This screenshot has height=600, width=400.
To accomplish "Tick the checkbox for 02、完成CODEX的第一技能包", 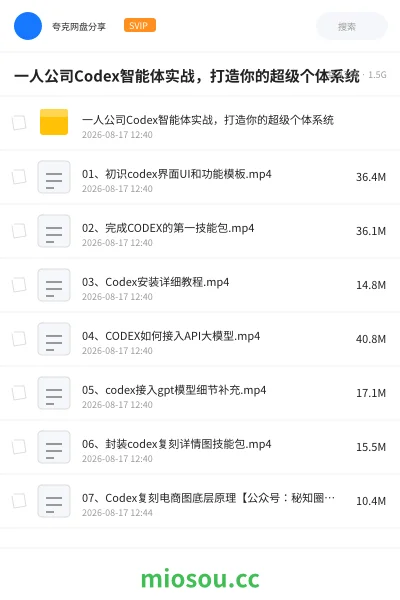I will click(19, 231).
